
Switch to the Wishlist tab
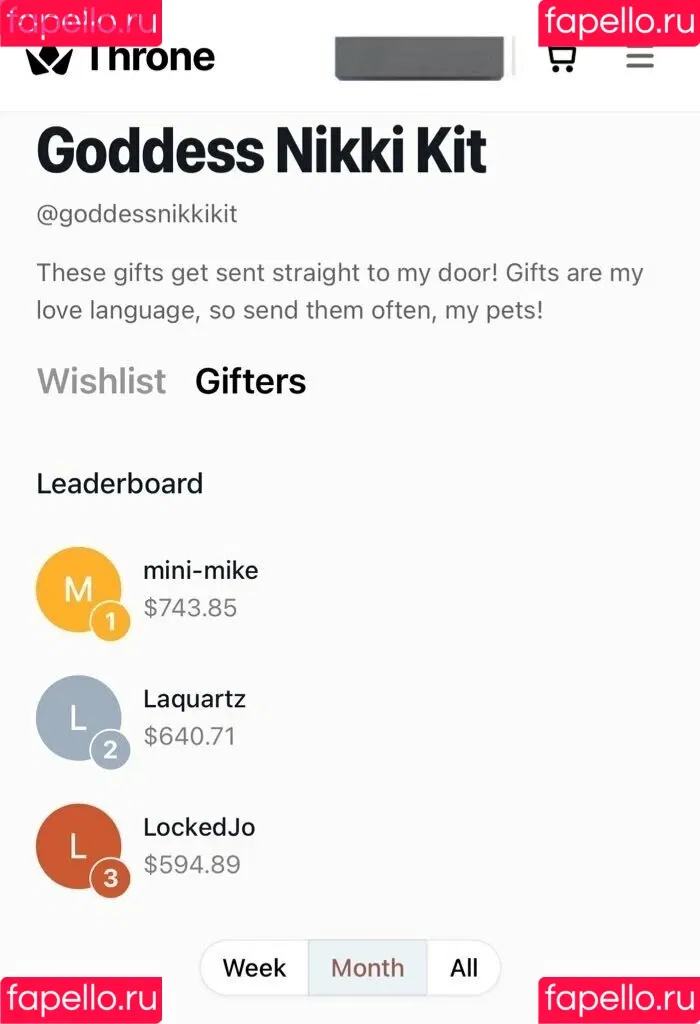point(101,381)
